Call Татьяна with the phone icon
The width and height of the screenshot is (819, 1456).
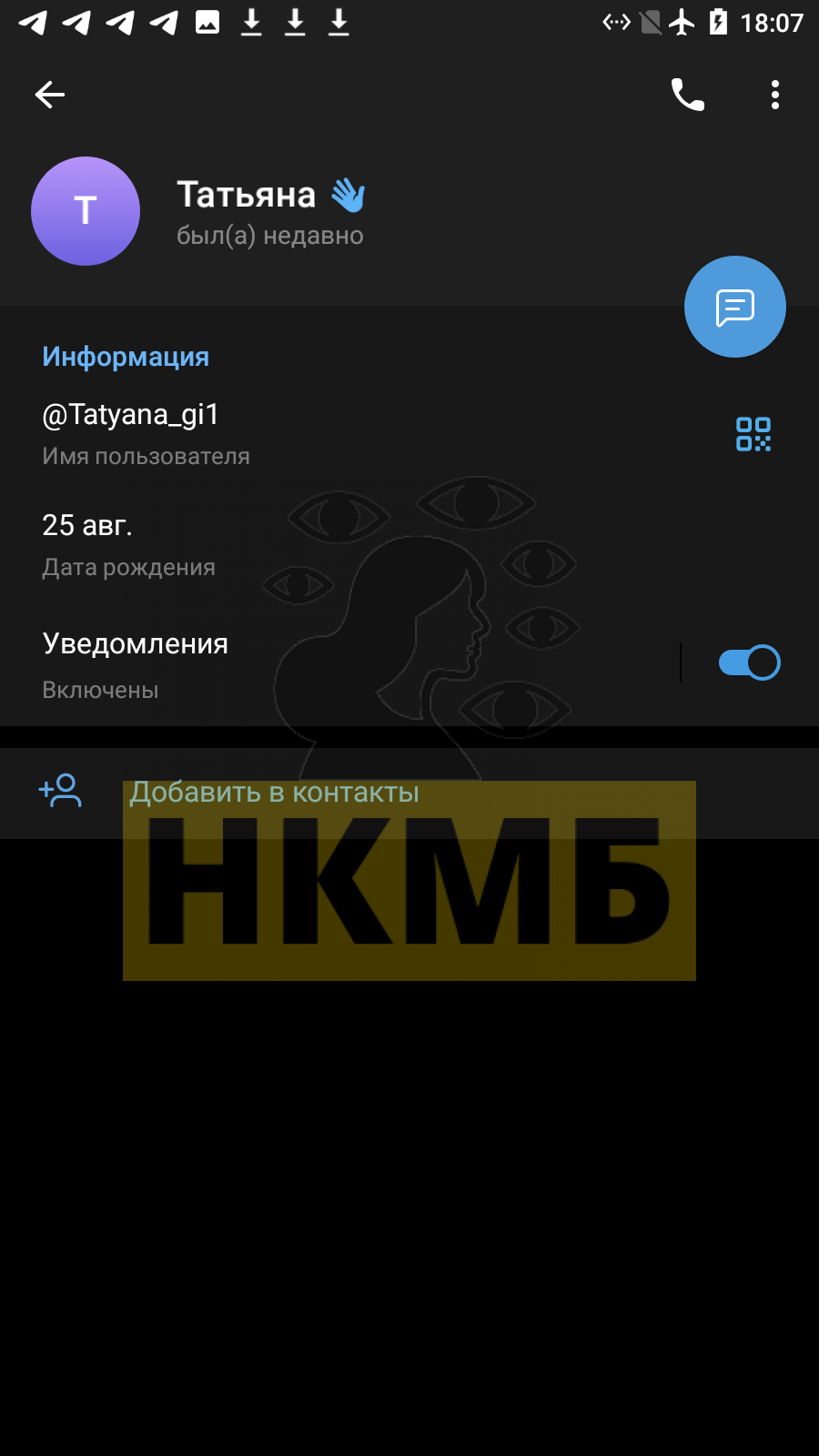[x=688, y=95]
